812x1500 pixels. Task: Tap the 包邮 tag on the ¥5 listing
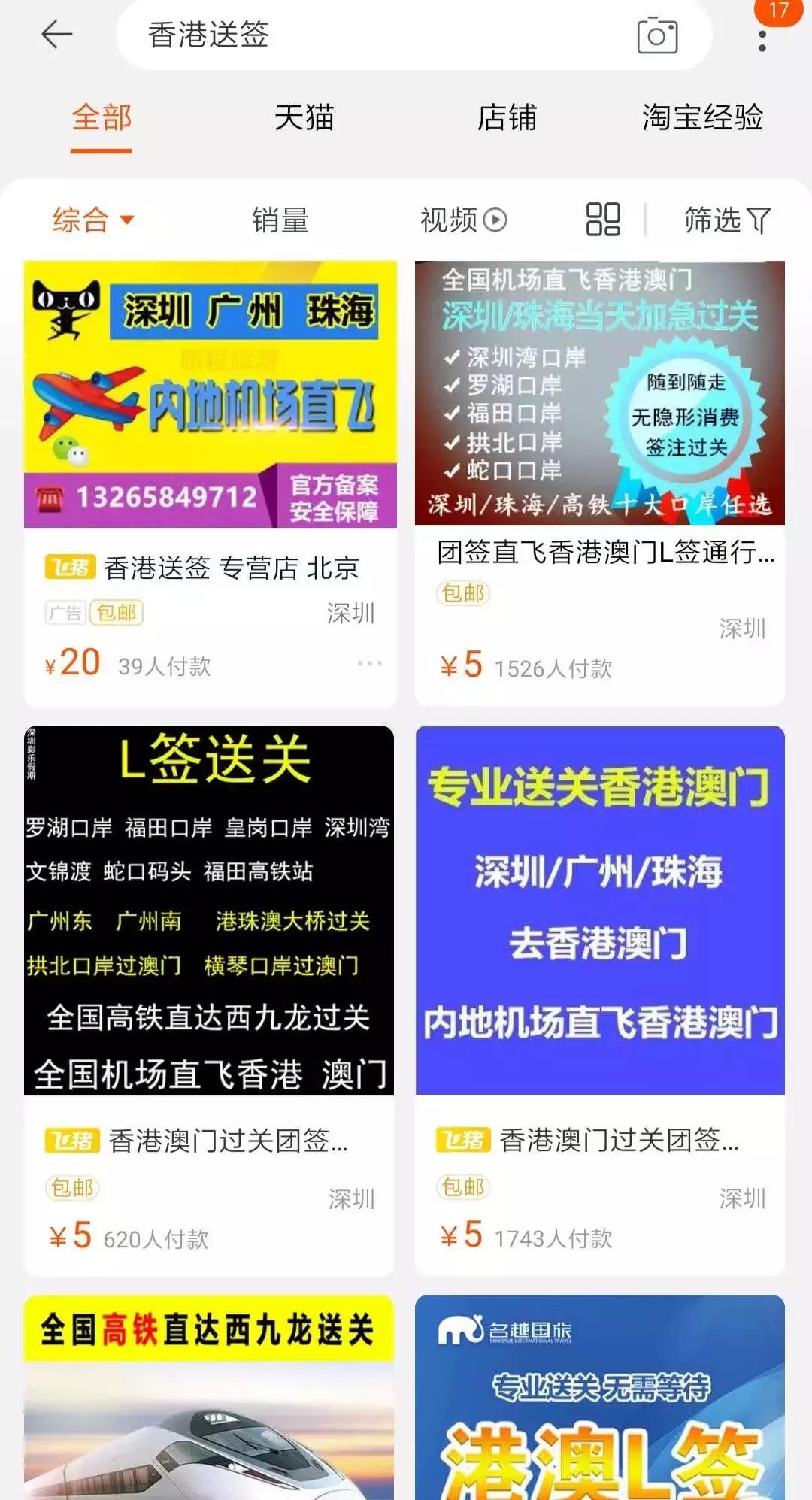pyautogui.click(x=463, y=593)
